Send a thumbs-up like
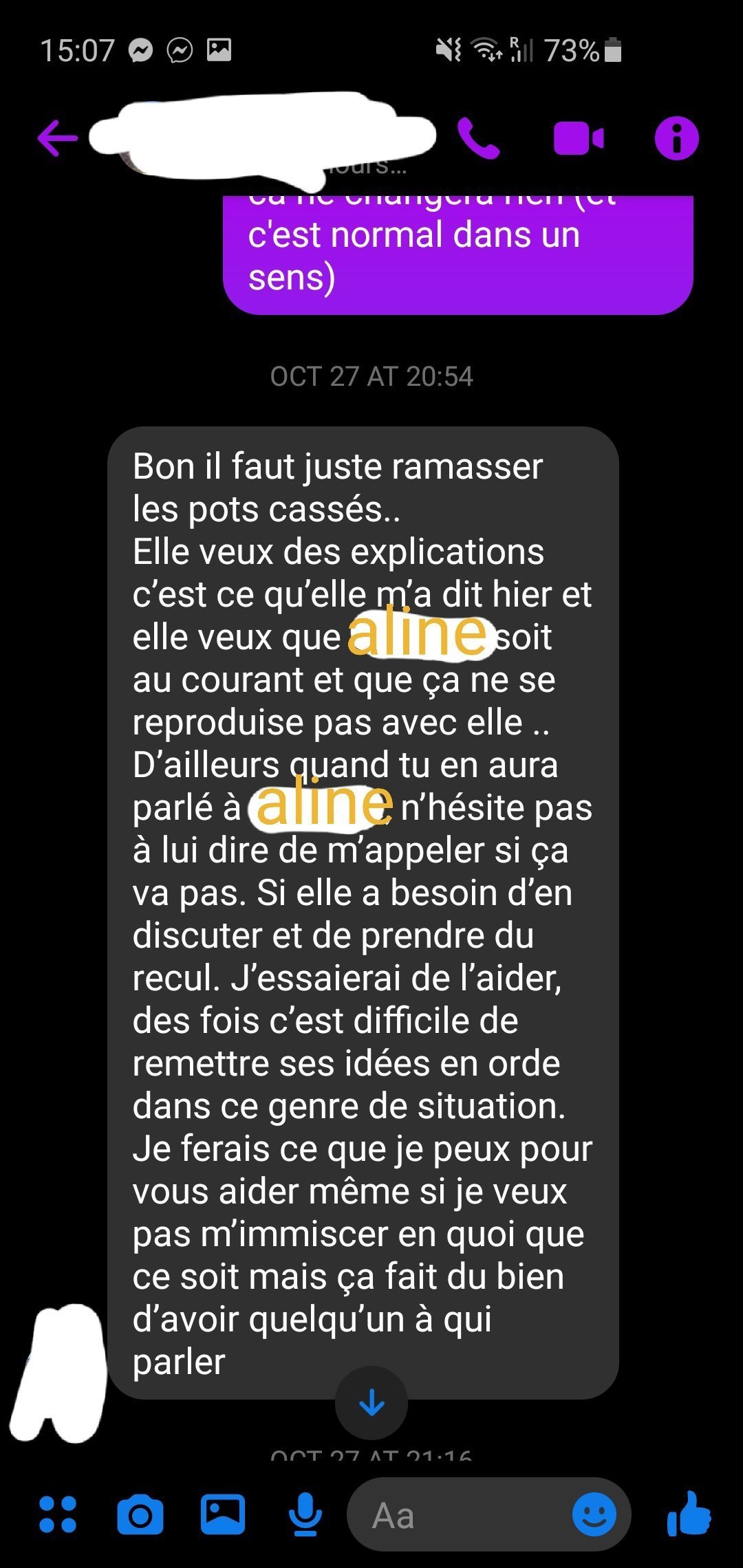743x1568 pixels. pos(689,1514)
